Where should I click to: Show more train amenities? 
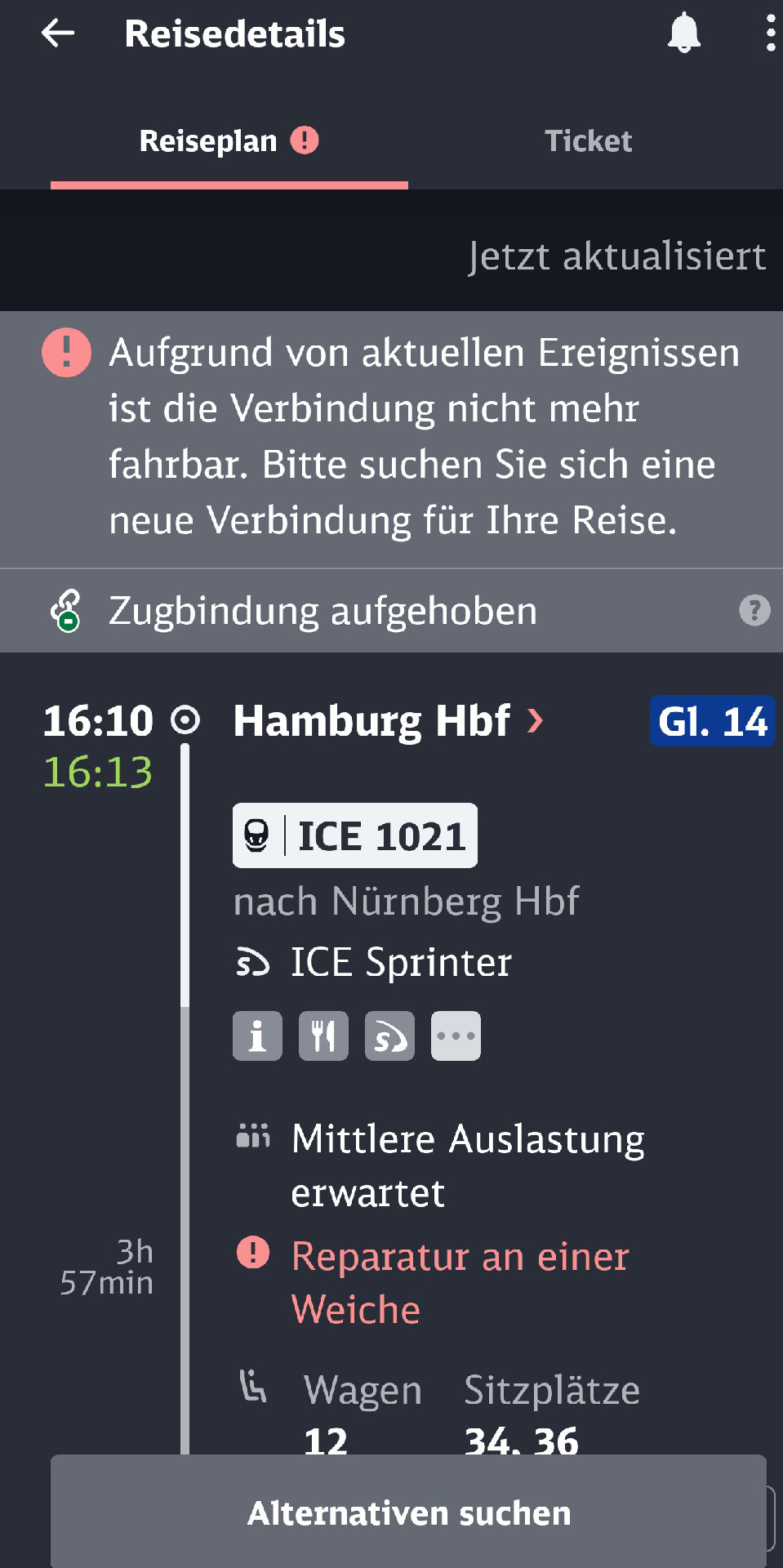tap(456, 1036)
